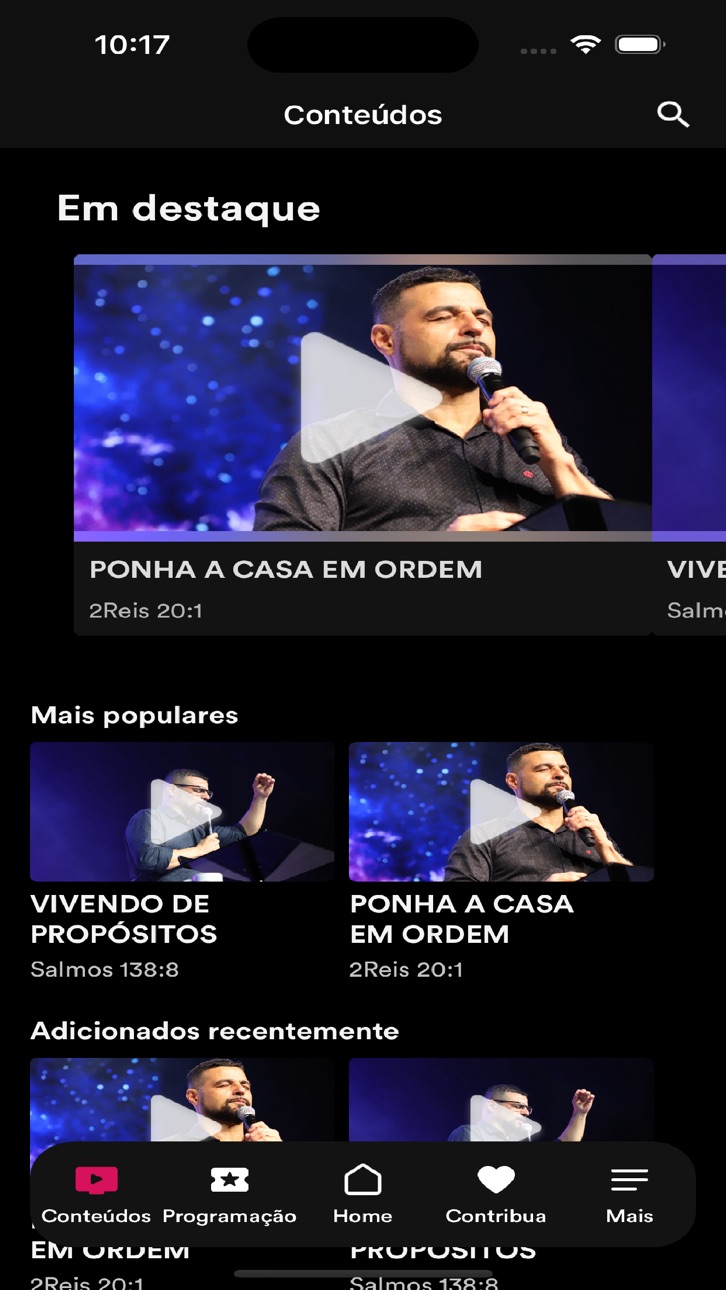Play featured video Ponha a Casa em Ordem
Viewport: 726px width, 1290px height.
coord(363,397)
